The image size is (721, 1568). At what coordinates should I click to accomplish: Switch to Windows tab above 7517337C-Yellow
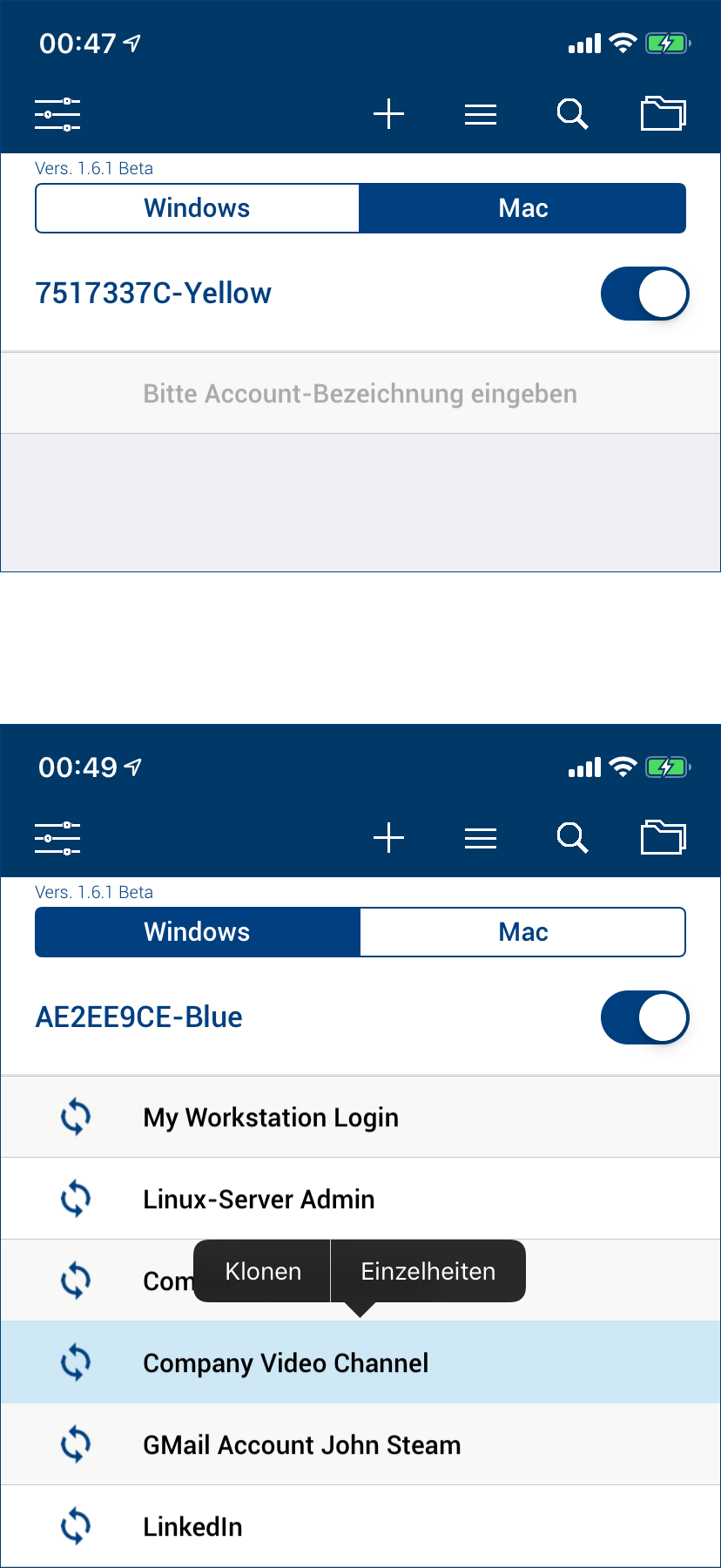198,208
